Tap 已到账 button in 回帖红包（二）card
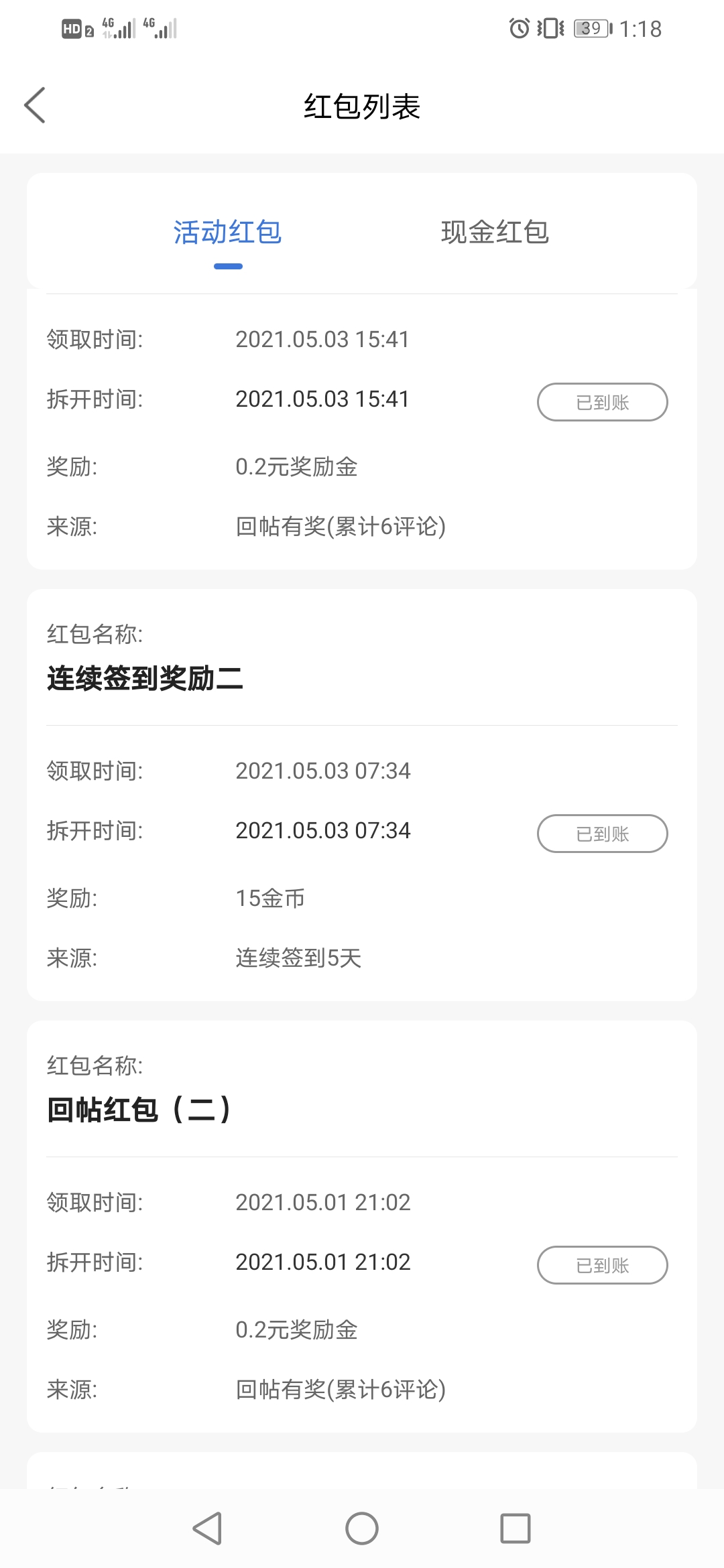 [x=602, y=1265]
